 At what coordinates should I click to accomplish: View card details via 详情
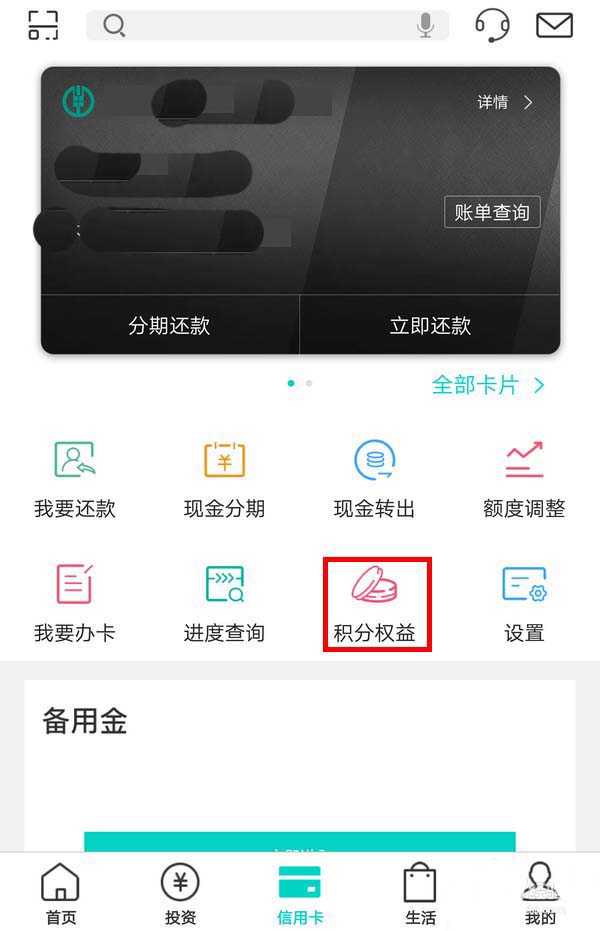pos(505,102)
